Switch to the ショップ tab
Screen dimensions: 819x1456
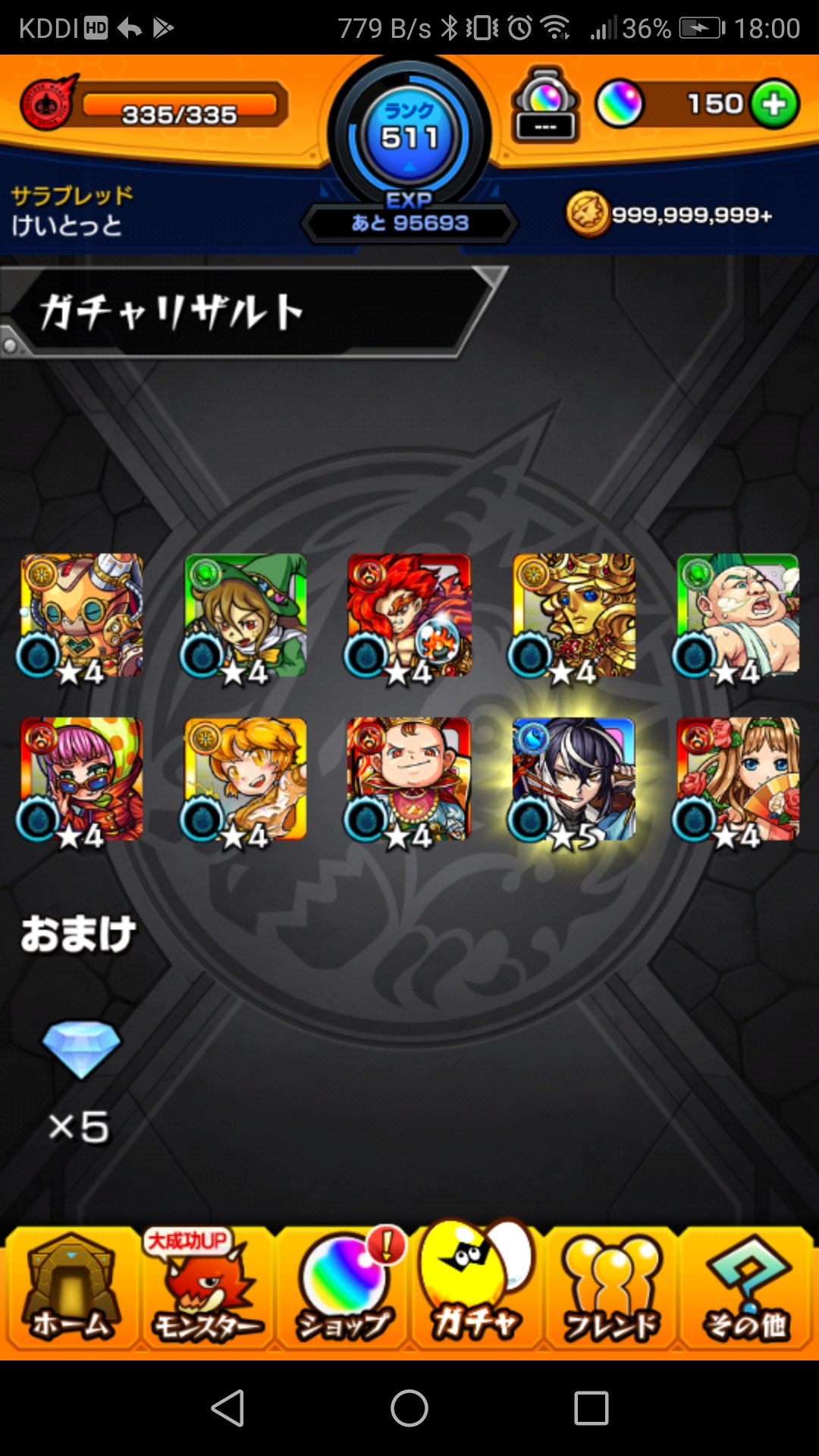(x=343, y=1289)
